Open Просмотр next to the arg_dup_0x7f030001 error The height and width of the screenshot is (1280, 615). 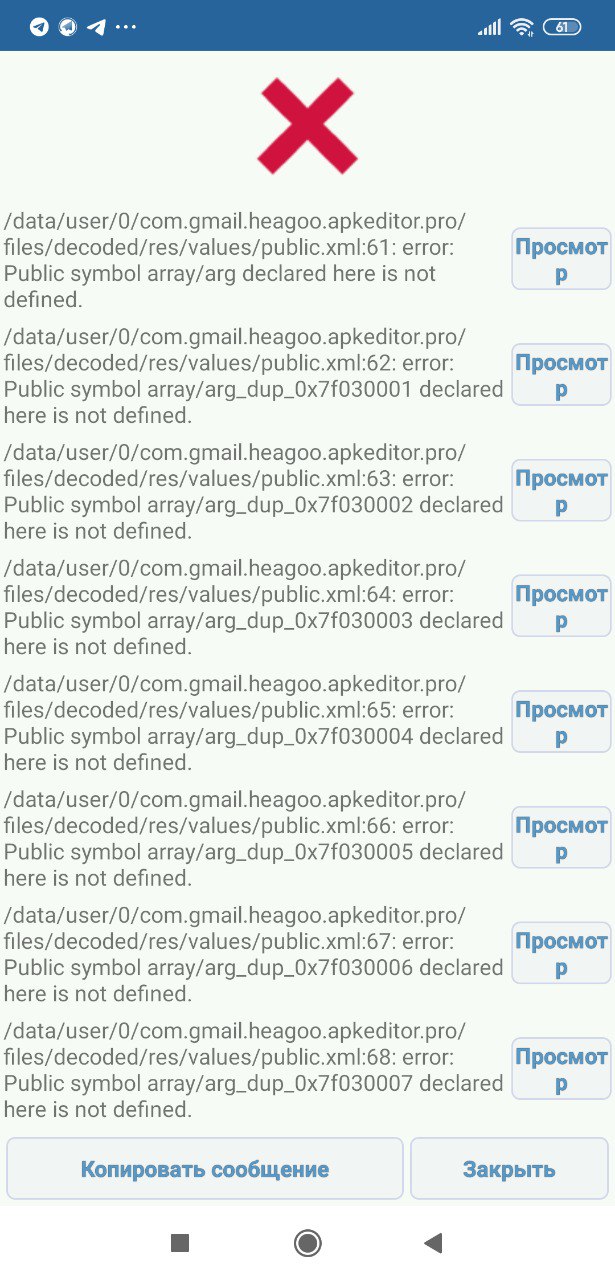coord(561,375)
